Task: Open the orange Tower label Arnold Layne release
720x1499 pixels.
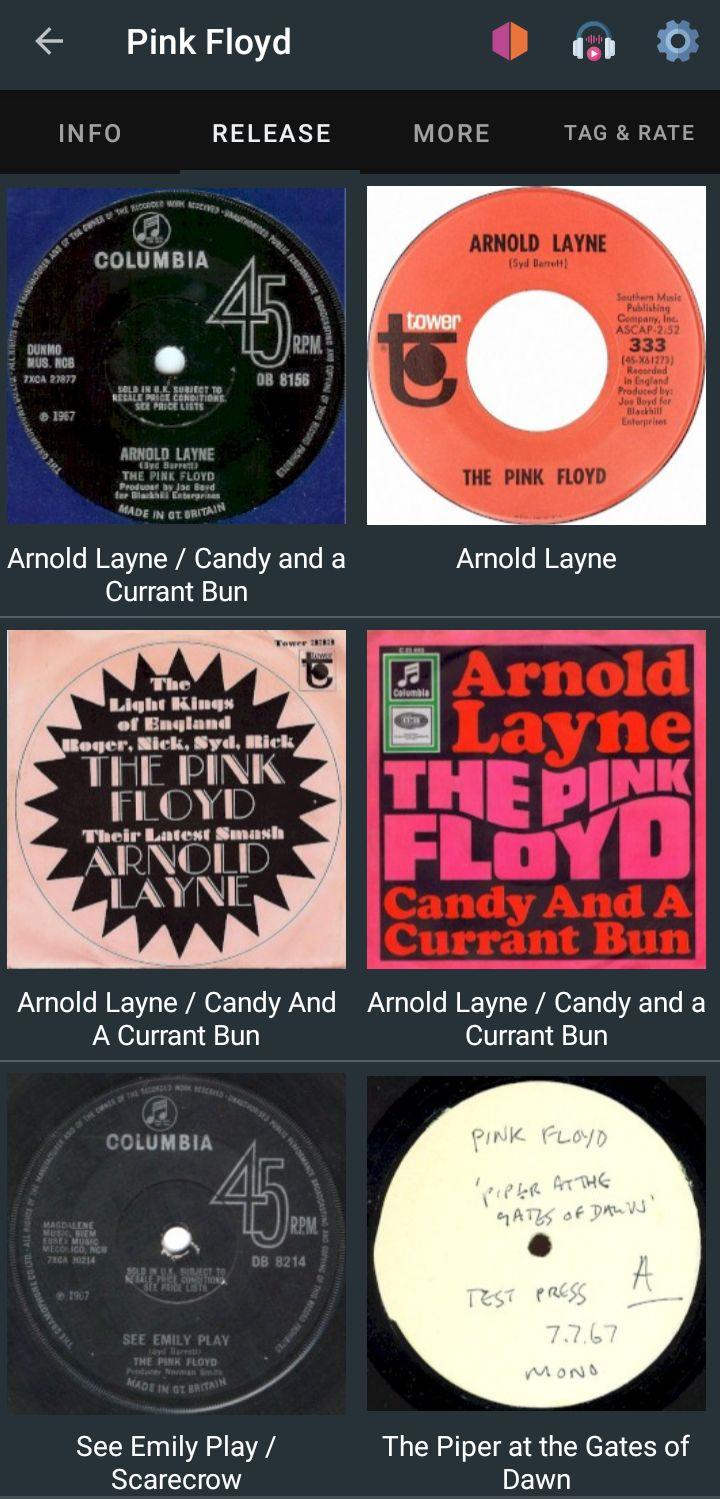Action: pos(536,356)
